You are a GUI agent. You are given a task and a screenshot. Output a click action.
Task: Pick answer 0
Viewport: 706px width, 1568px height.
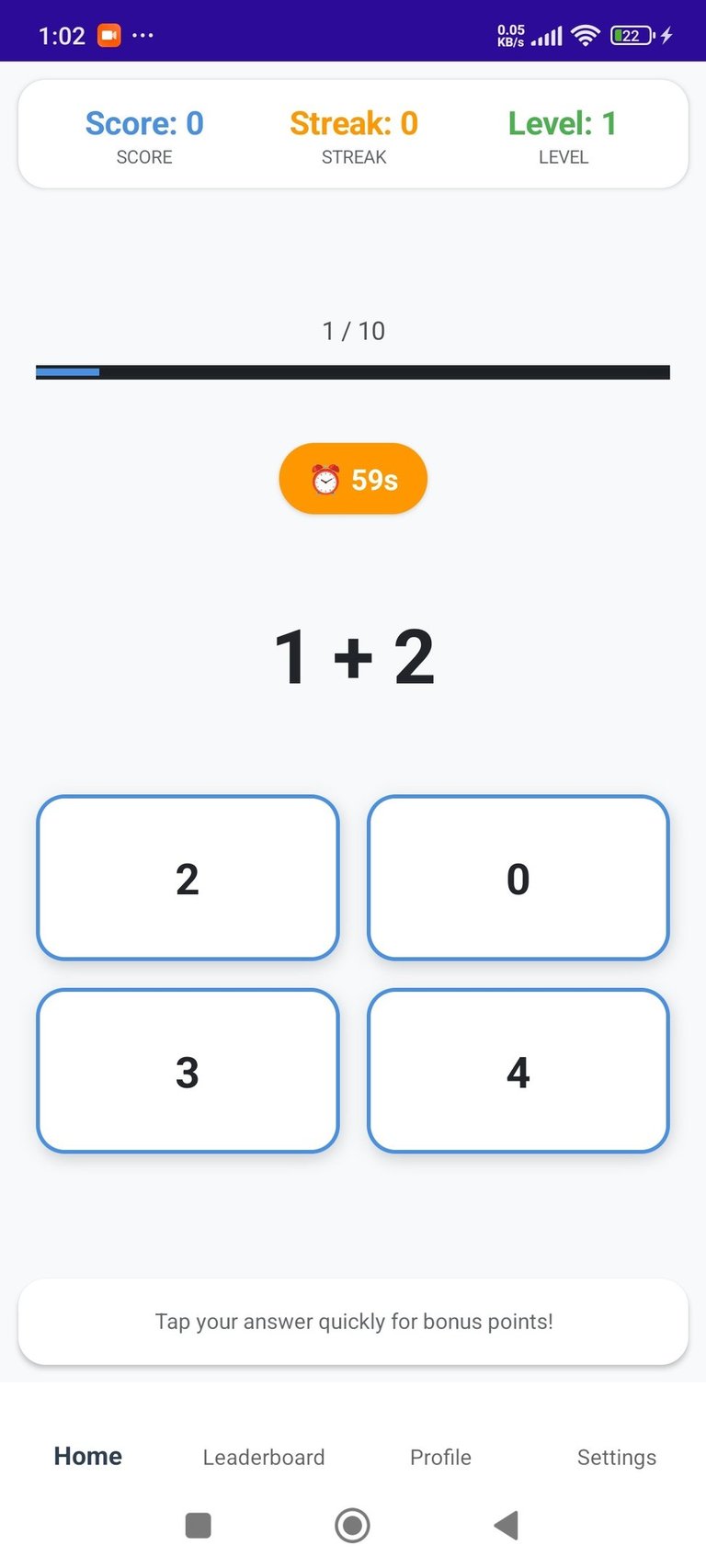coord(518,878)
